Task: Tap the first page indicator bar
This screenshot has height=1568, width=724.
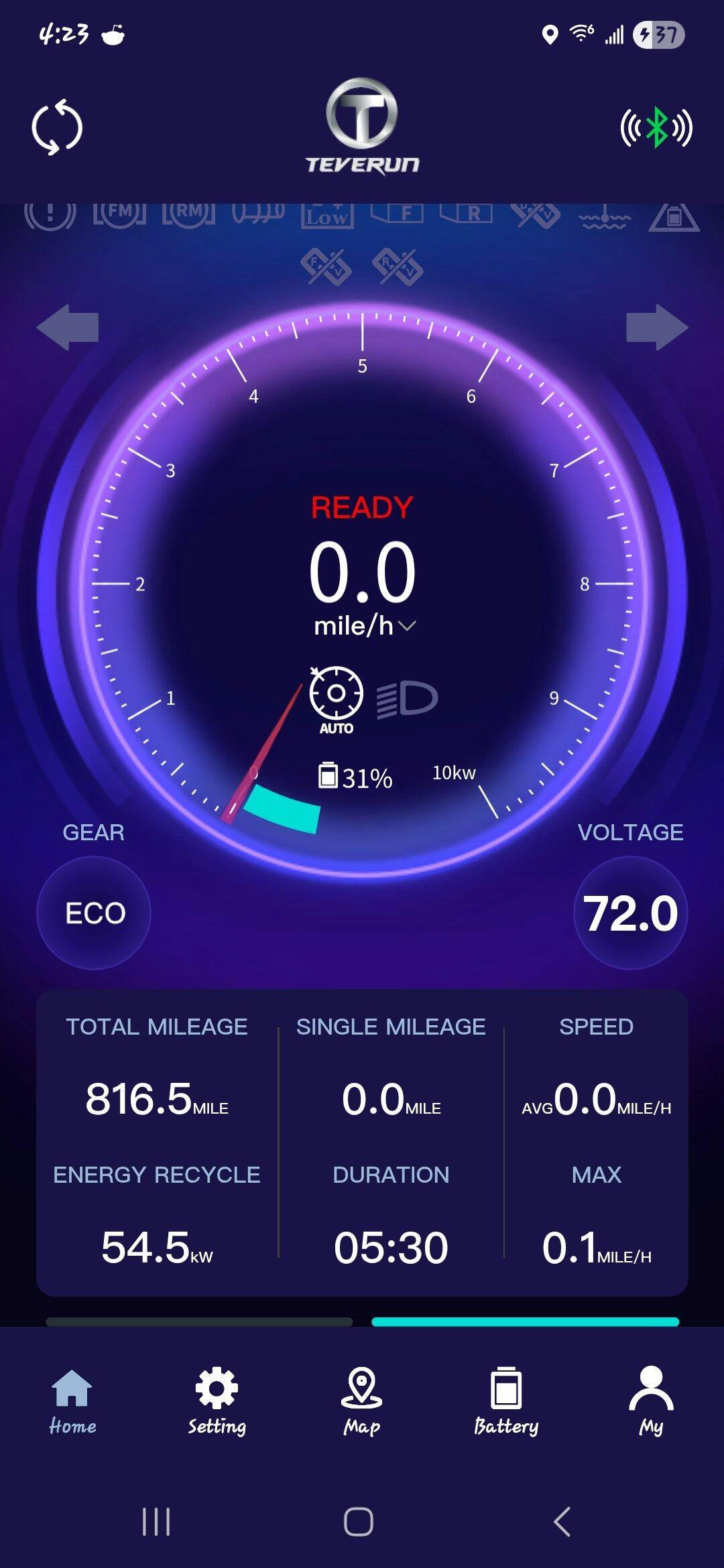Action: pos(199,1322)
